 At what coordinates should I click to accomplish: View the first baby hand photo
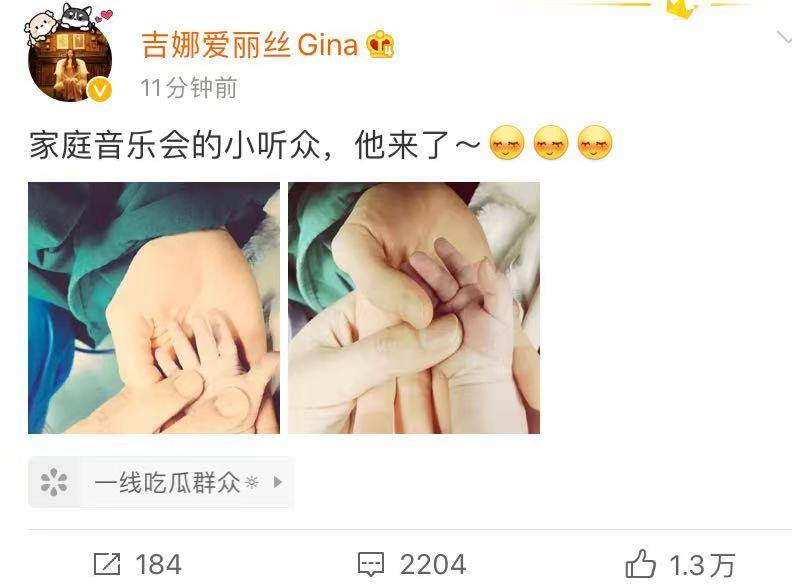coord(154,308)
